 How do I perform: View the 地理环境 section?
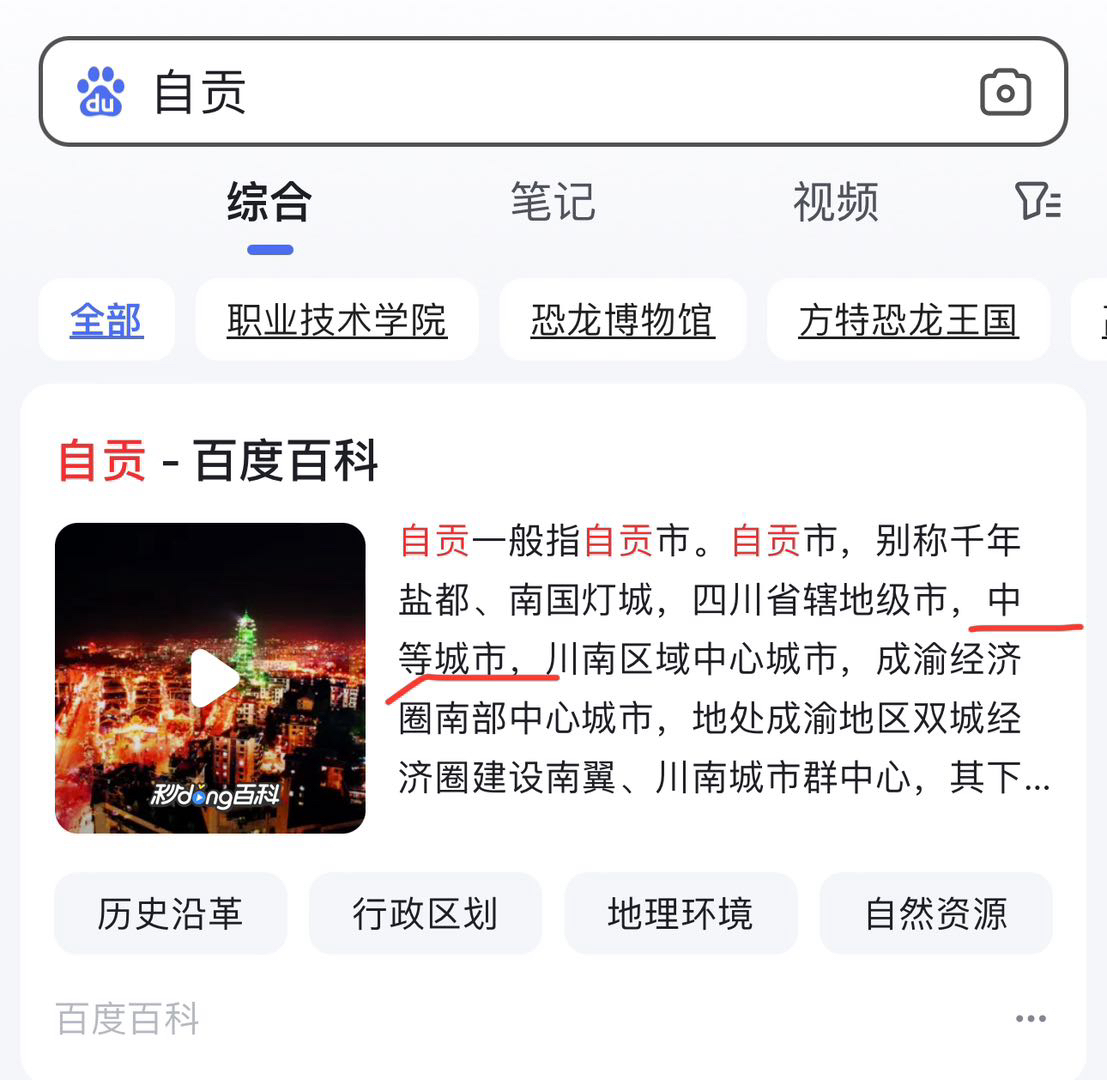[x=680, y=914]
